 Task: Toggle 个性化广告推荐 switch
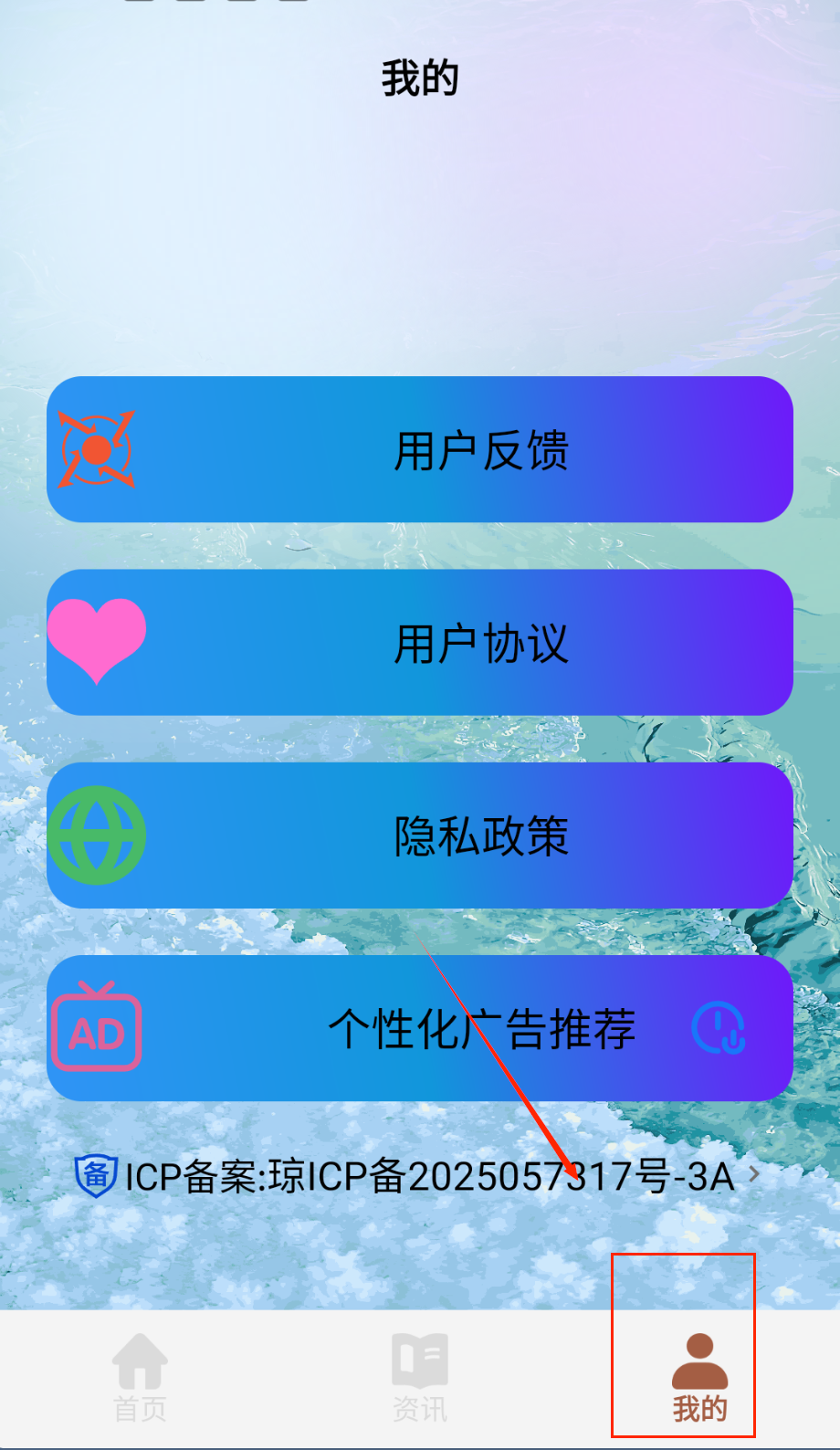click(719, 1029)
